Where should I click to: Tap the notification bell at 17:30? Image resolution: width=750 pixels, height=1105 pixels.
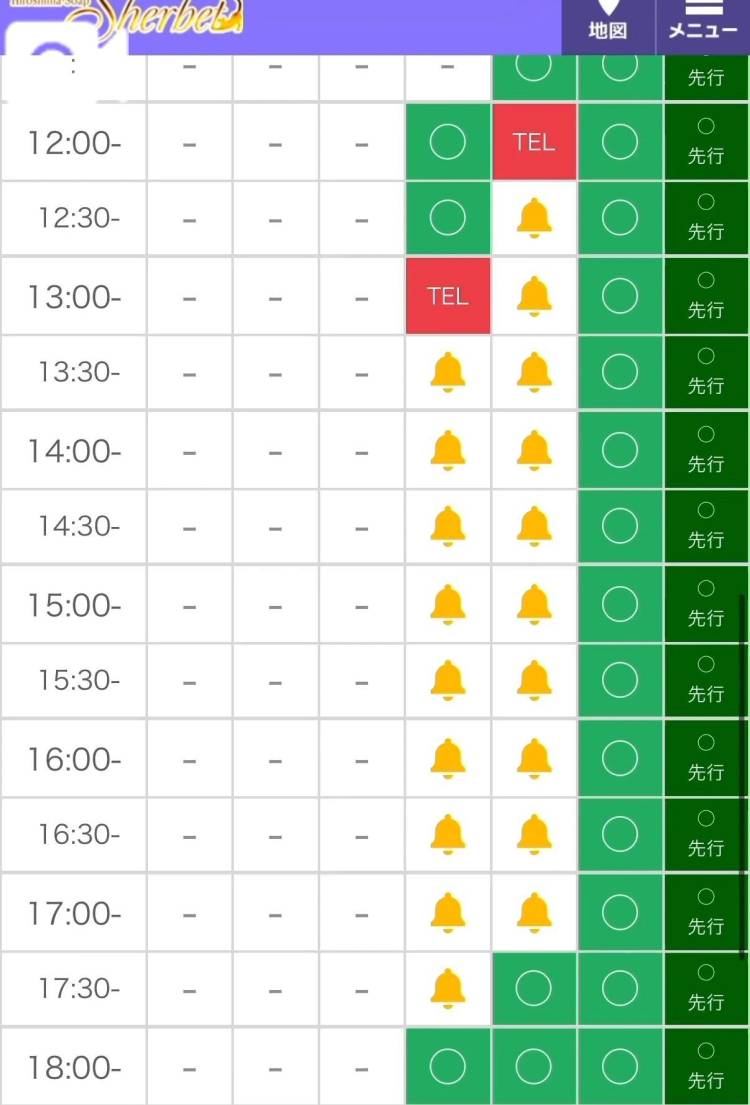coord(448,988)
